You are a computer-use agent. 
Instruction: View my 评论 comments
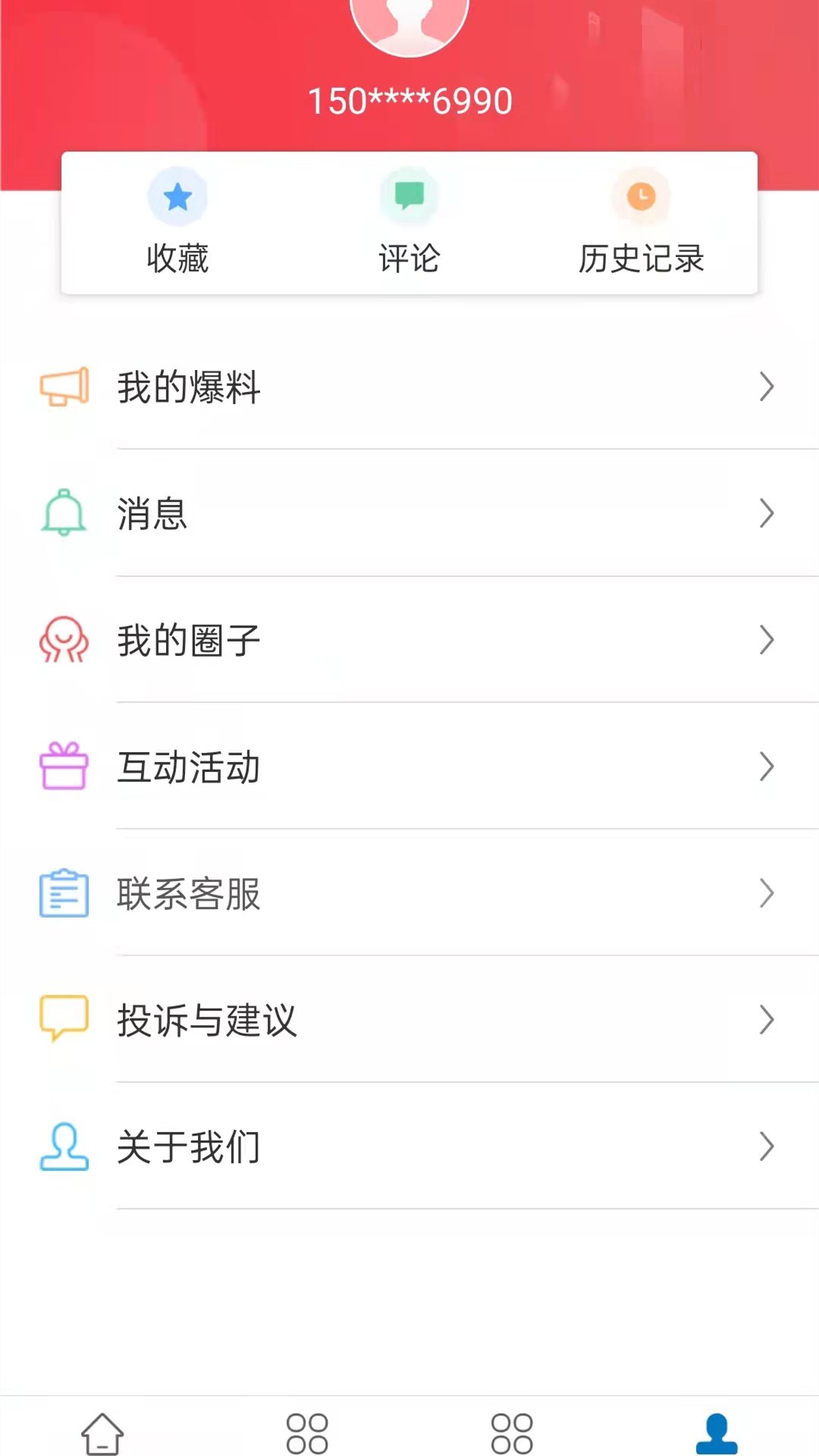[x=409, y=221]
